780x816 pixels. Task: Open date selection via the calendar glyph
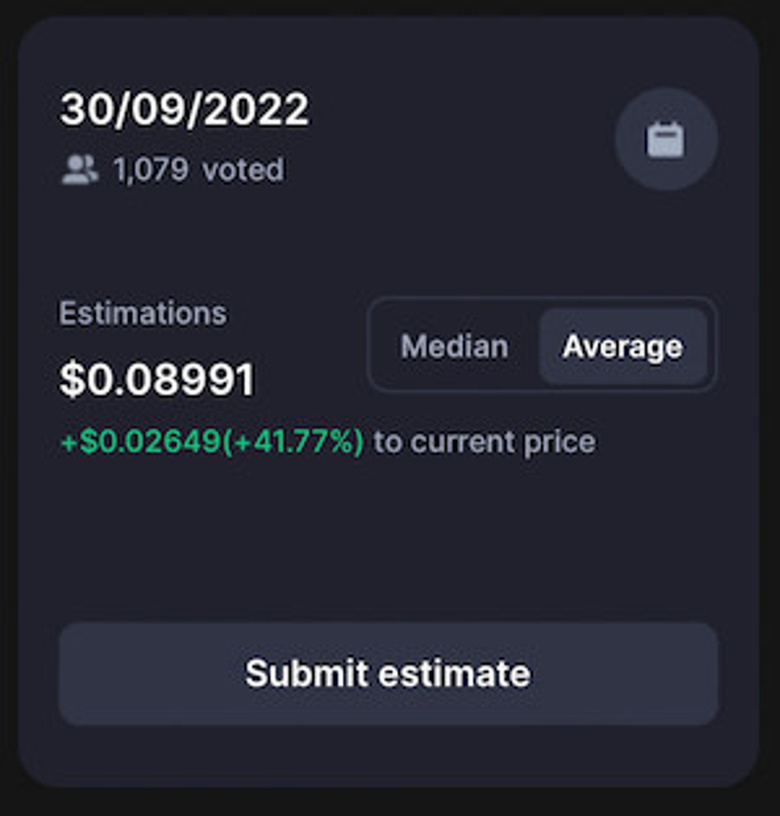pyautogui.click(x=665, y=140)
